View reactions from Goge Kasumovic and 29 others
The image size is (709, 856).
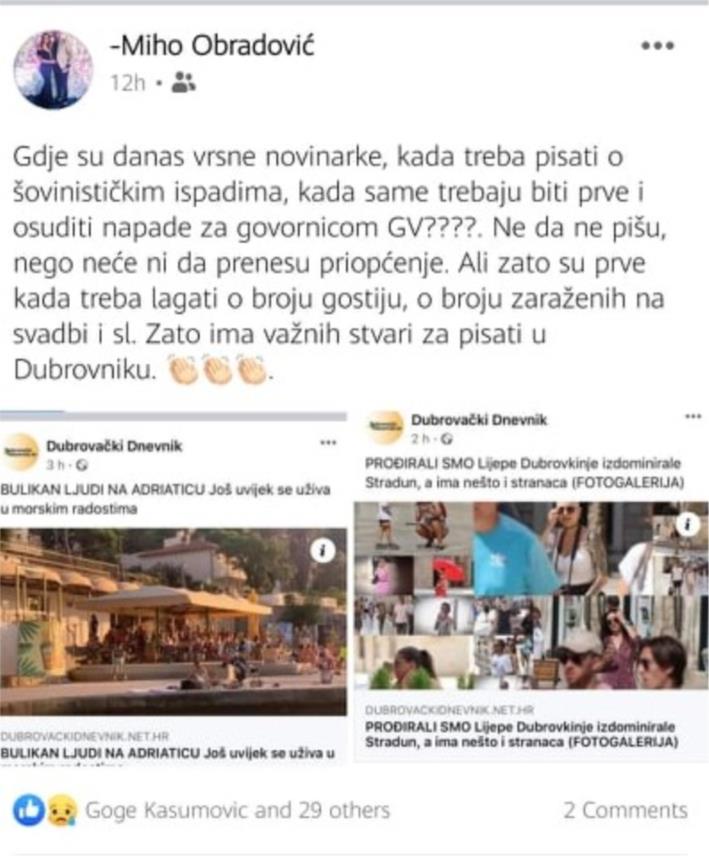237,809
